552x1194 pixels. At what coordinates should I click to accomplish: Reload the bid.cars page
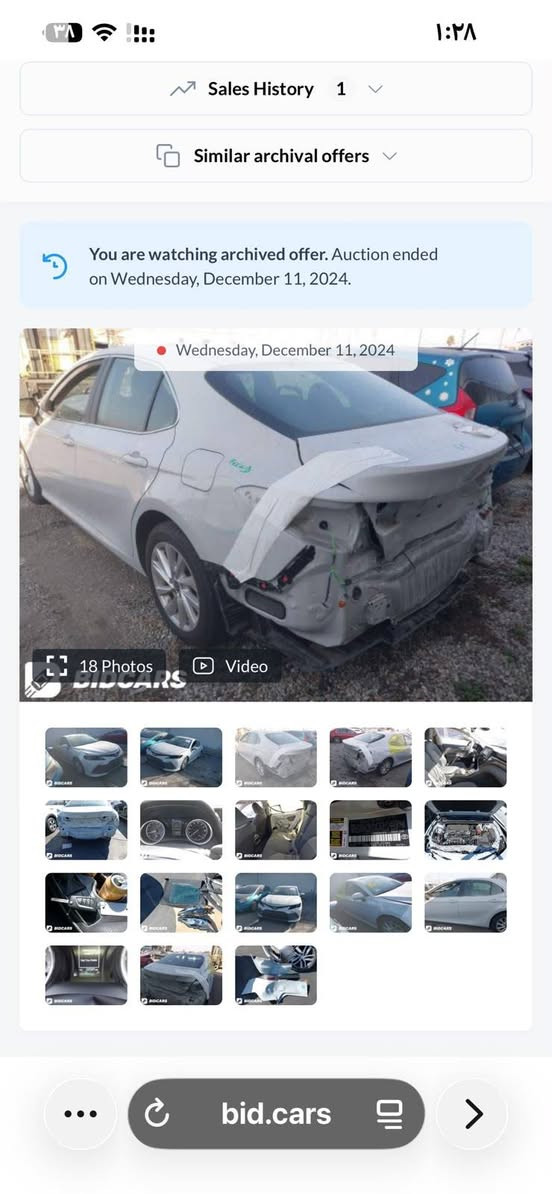coord(157,1114)
